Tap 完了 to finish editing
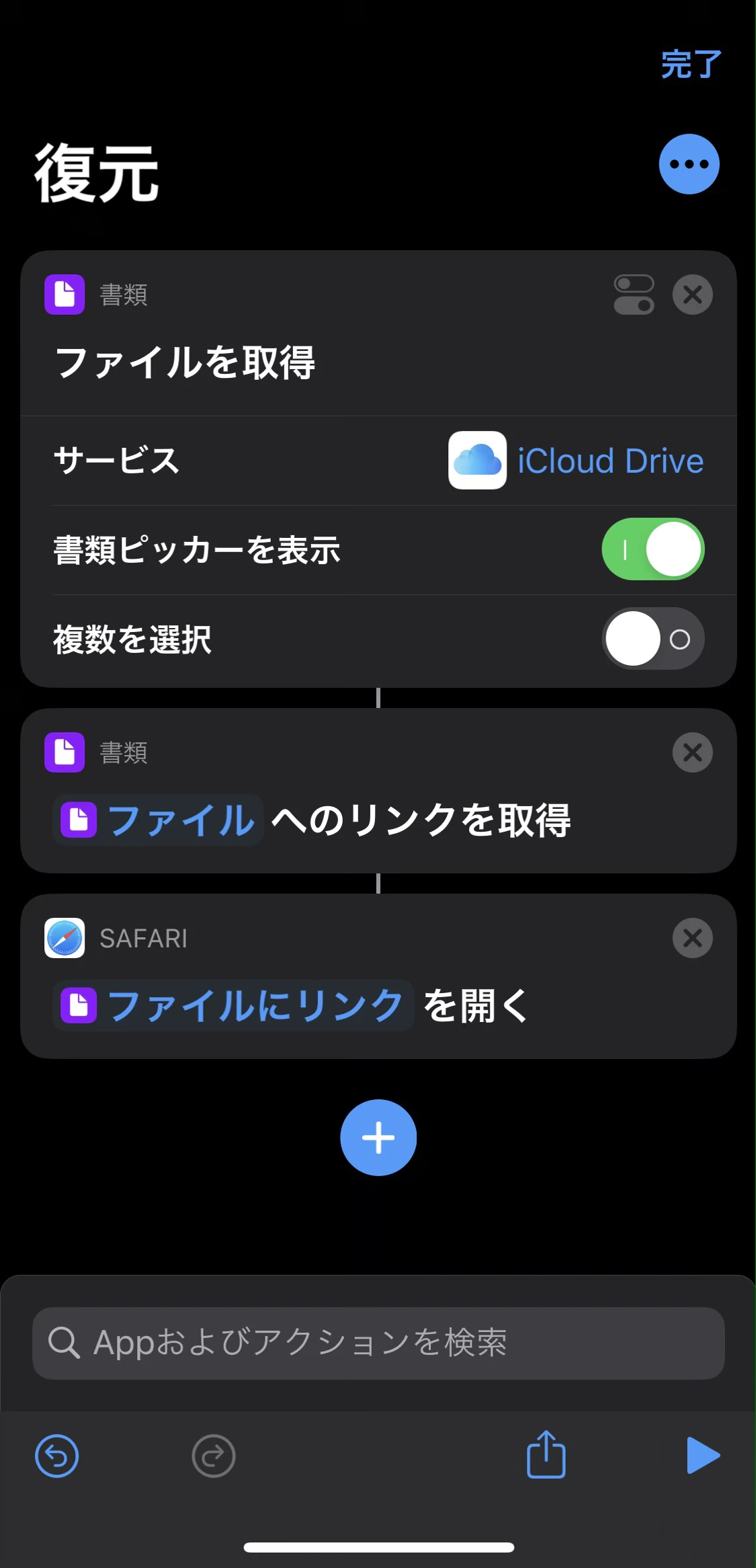This screenshot has height=1568, width=756. tap(690, 65)
